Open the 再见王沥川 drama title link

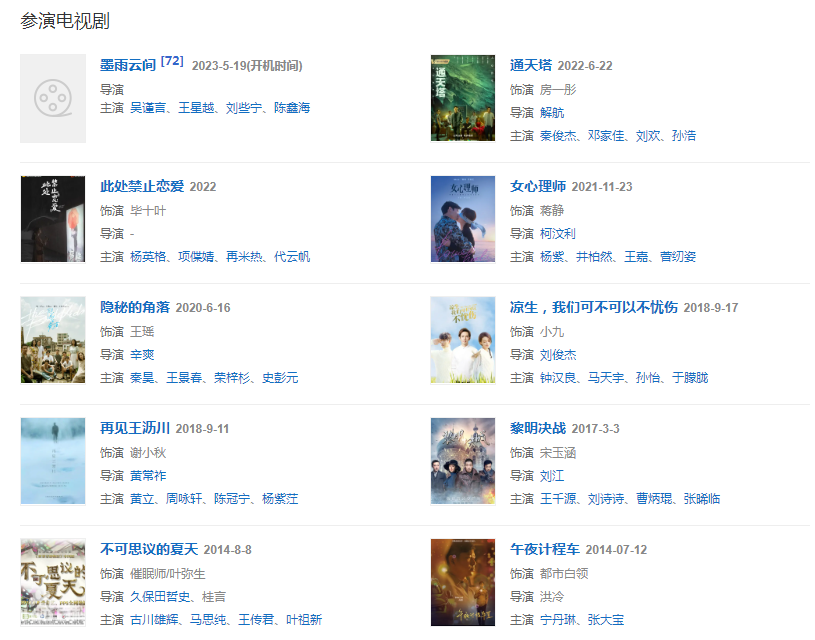coord(135,428)
